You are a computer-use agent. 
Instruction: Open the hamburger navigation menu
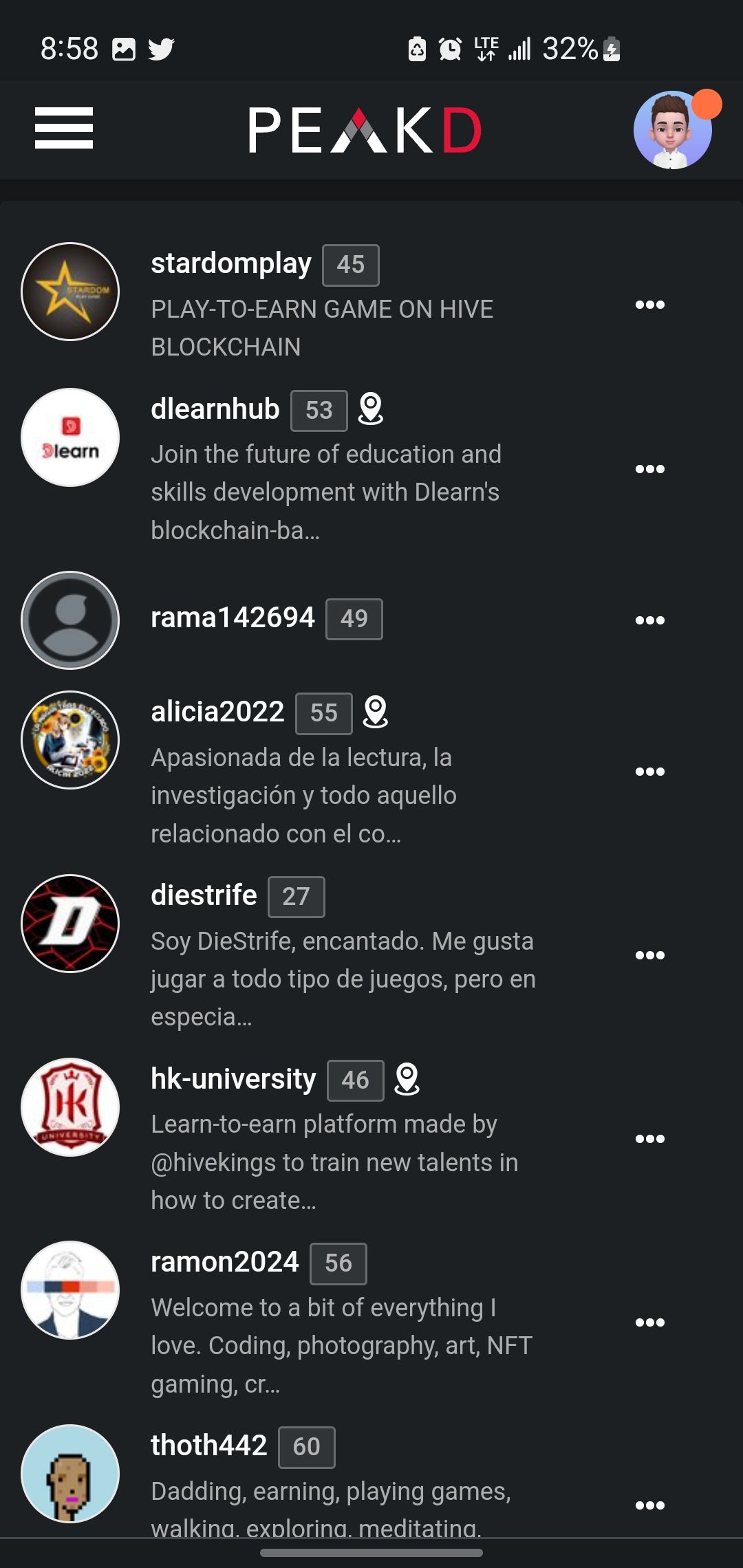pyautogui.click(x=63, y=129)
